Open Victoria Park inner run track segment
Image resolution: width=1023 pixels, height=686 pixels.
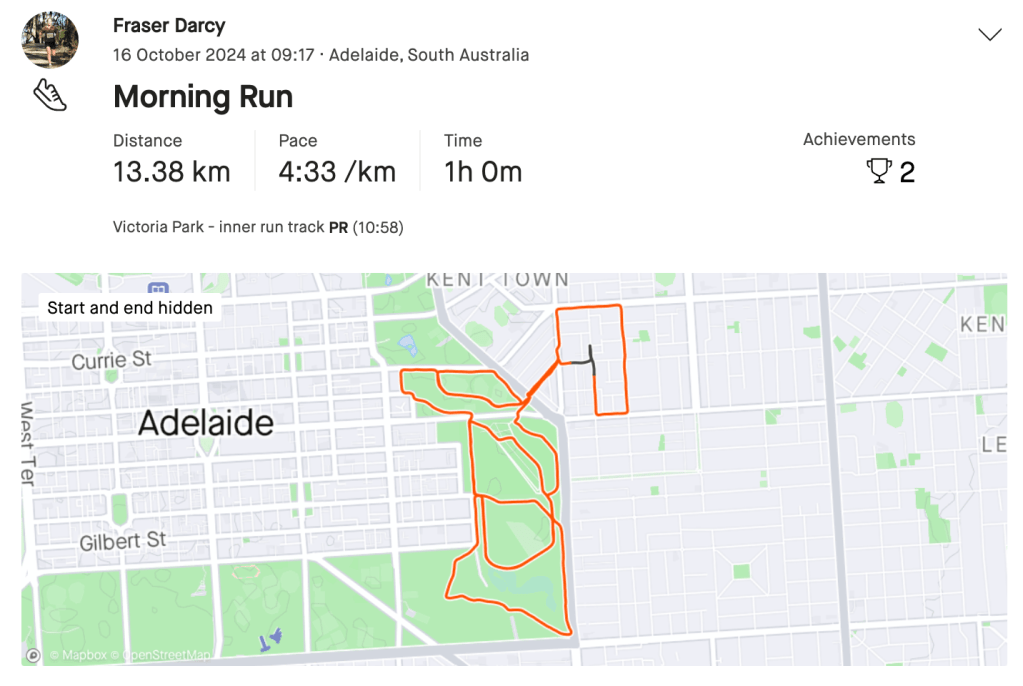click(x=219, y=227)
